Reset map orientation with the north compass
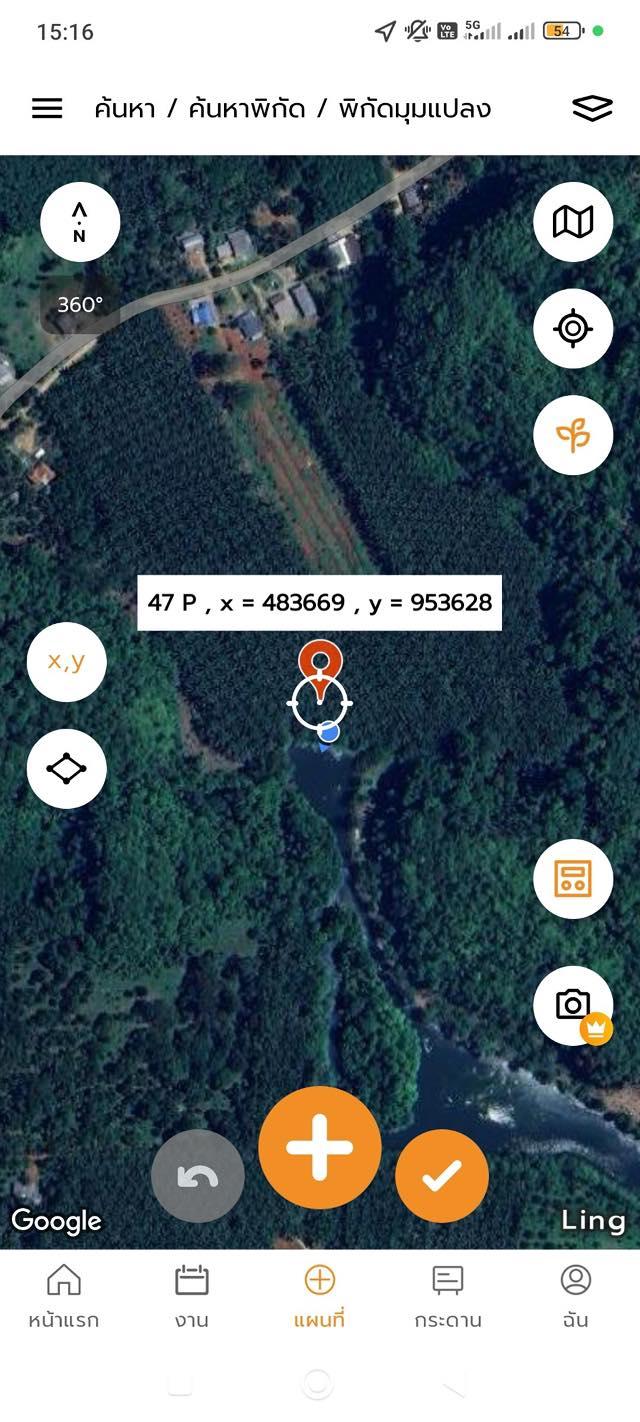The image size is (640, 1422). click(x=80, y=222)
